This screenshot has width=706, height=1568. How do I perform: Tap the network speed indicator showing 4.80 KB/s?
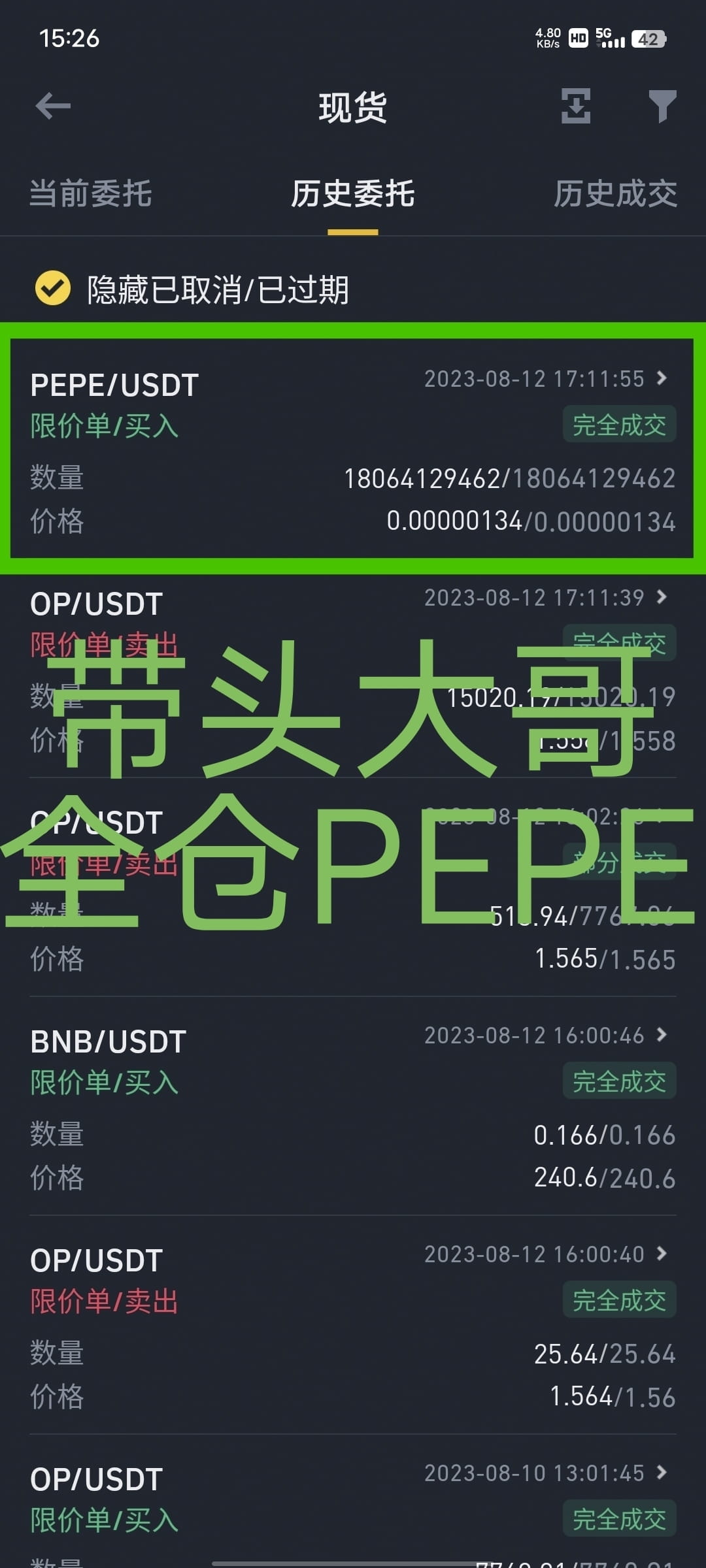[x=546, y=37]
